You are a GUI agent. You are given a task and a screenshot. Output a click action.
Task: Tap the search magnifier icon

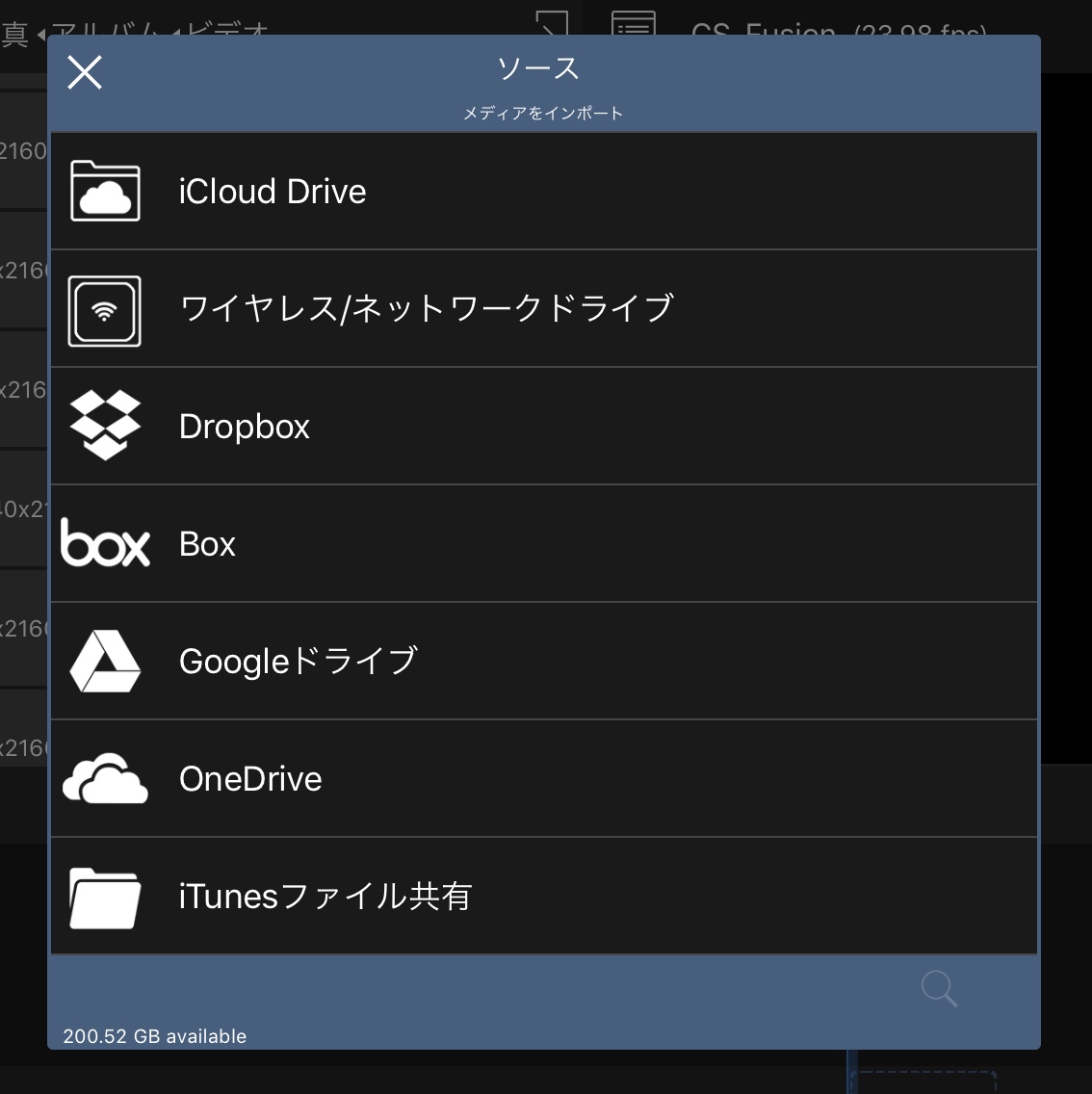(x=938, y=989)
